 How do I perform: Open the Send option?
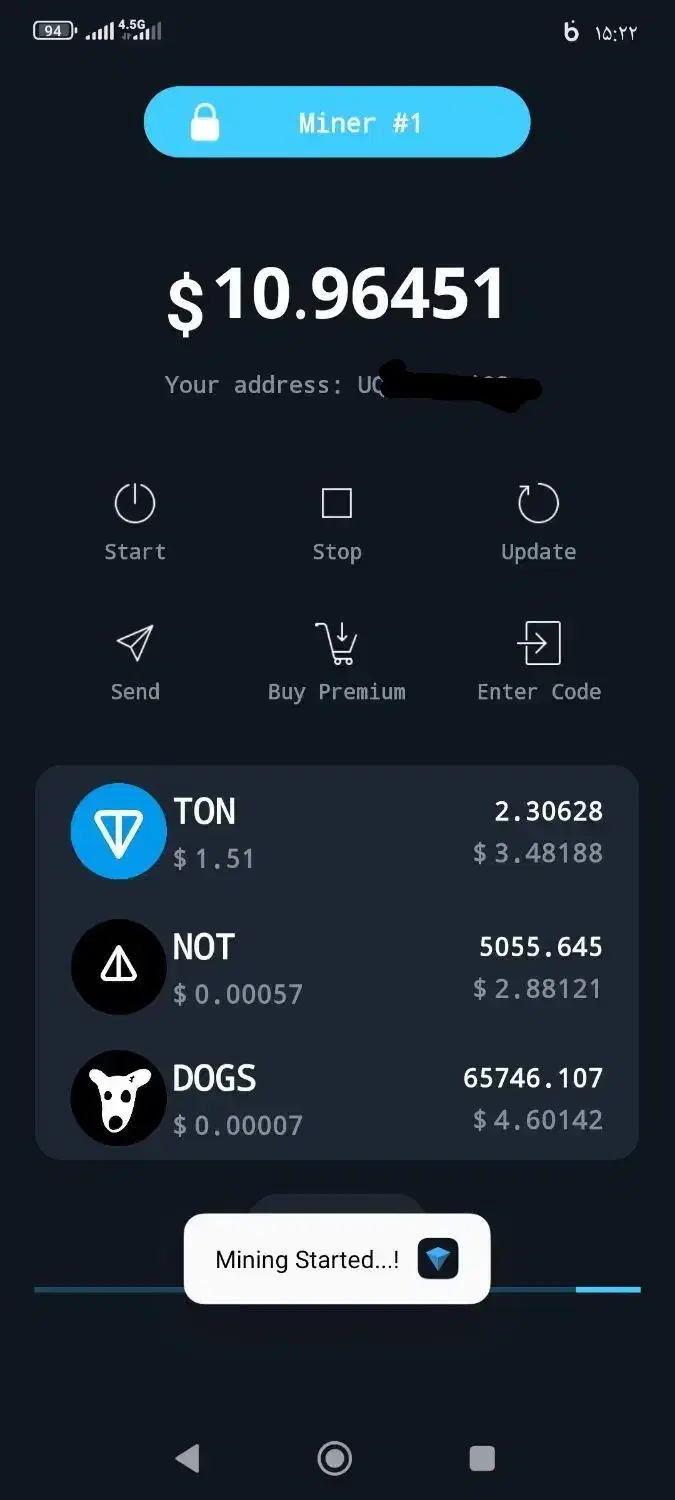[x=135, y=661]
